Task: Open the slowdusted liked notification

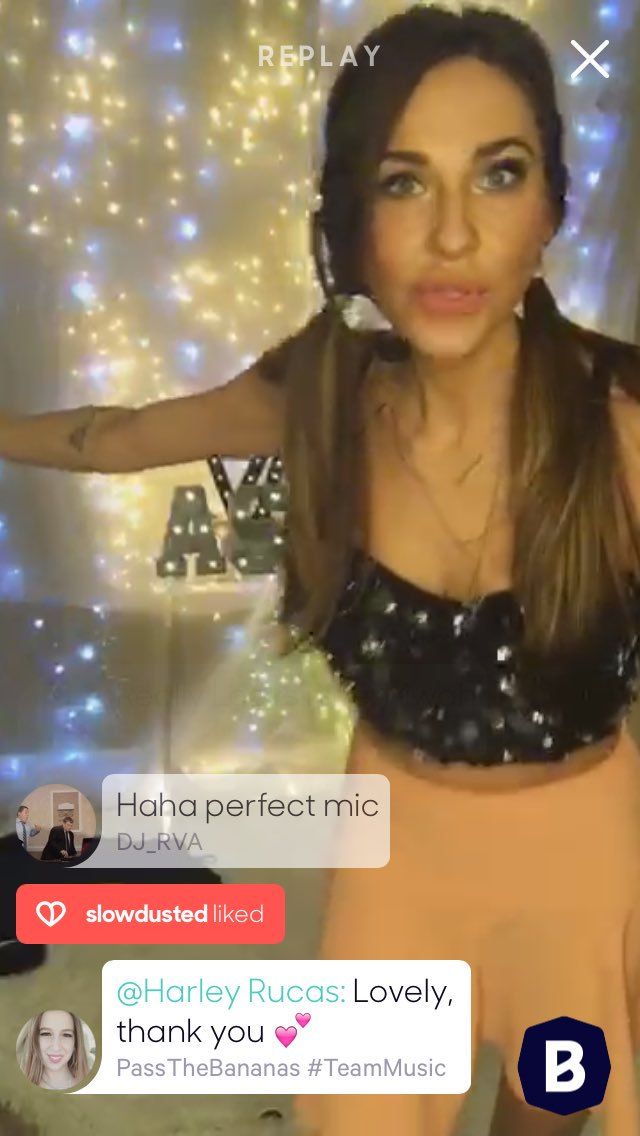Action: pos(150,914)
